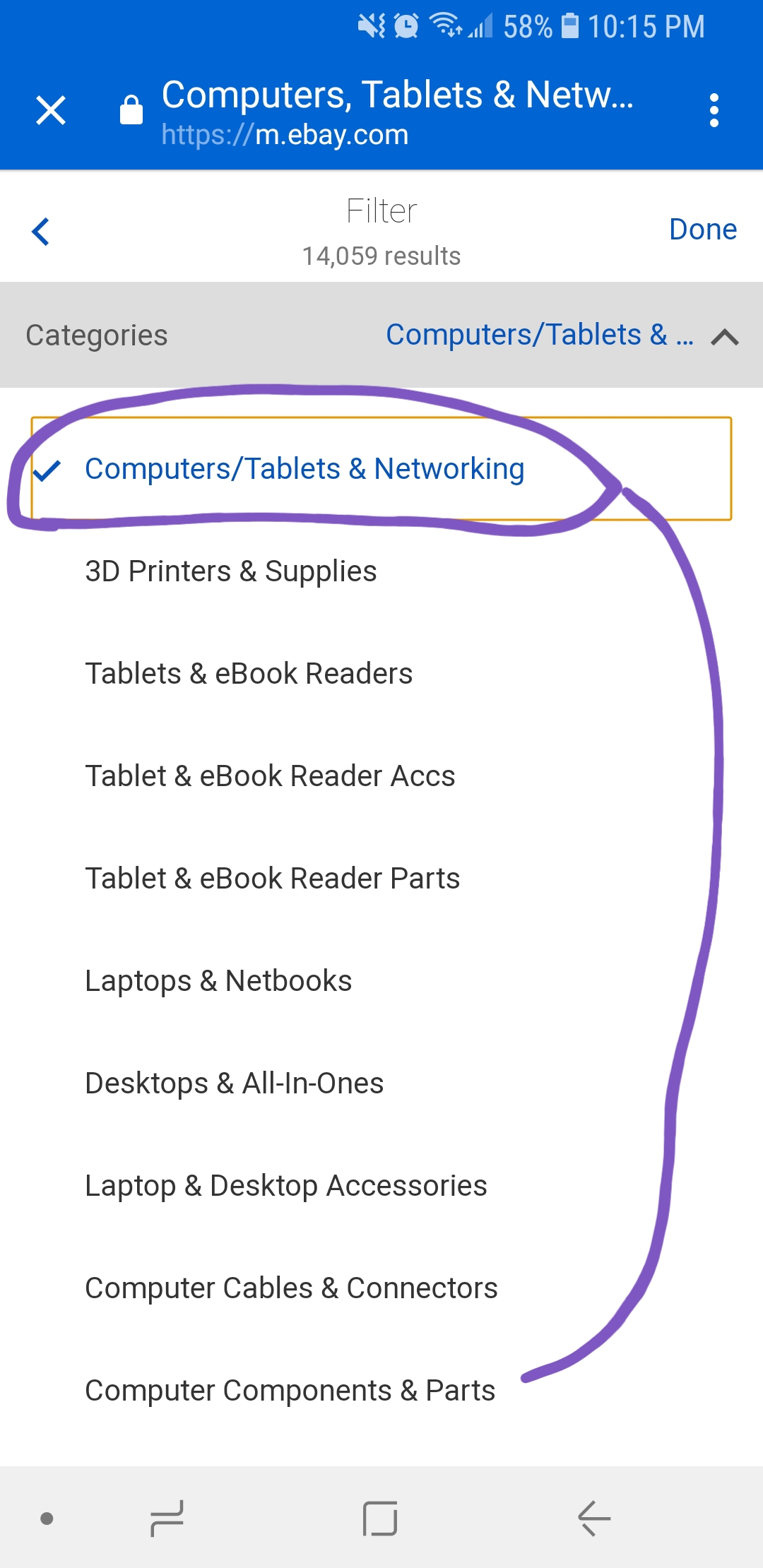Tap Done to apply filters

[x=702, y=230]
